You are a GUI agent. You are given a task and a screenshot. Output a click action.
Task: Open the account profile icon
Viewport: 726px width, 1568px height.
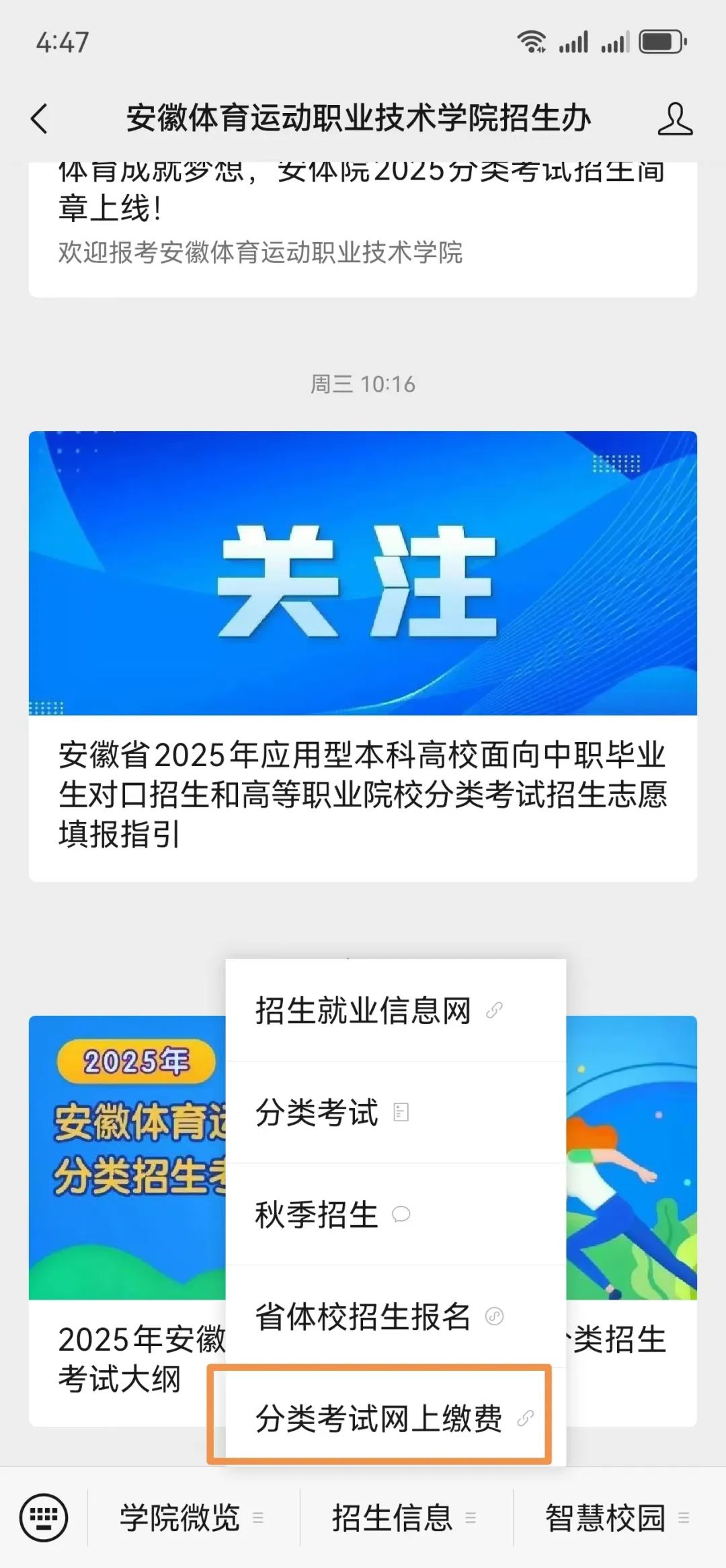(x=674, y=119)
